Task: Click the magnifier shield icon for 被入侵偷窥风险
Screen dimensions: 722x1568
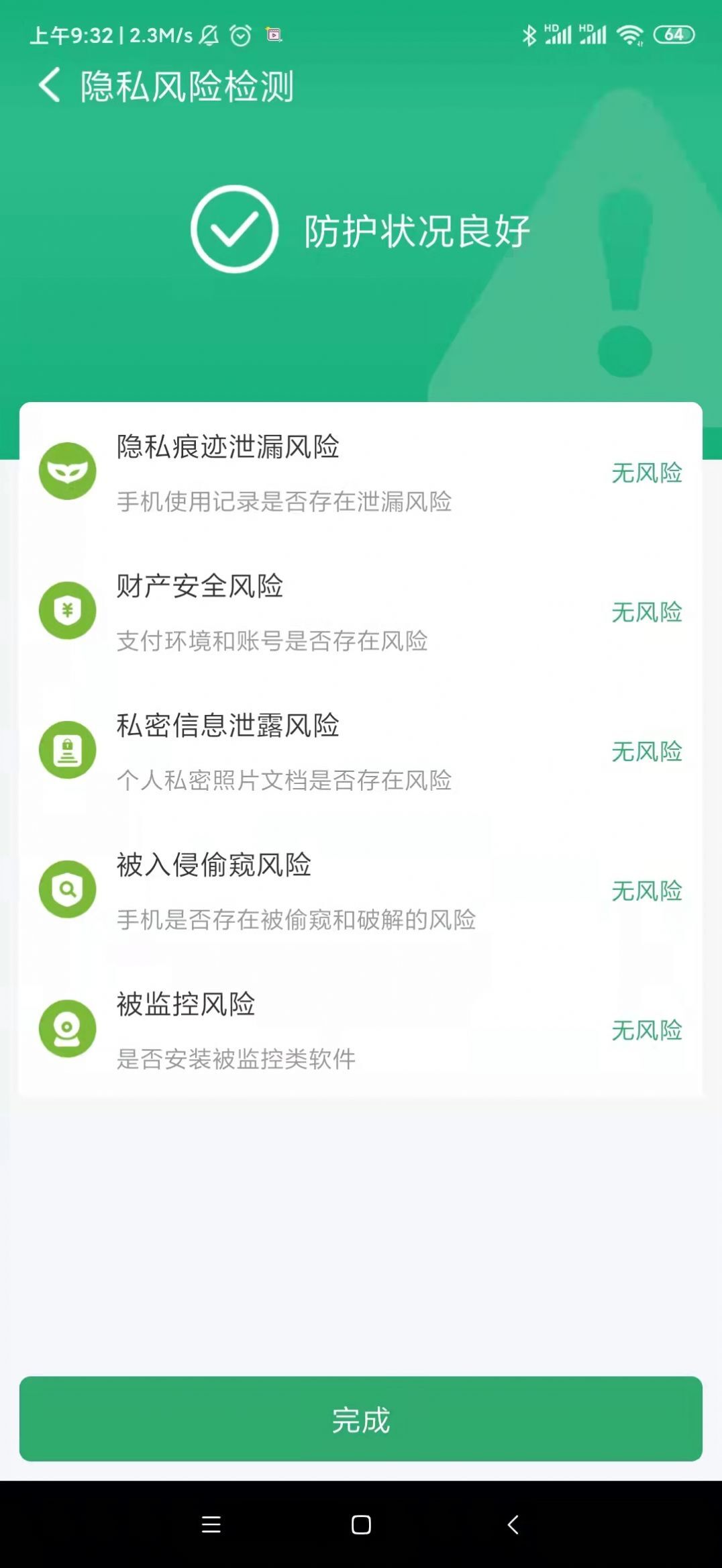Action: pos(68,891)
